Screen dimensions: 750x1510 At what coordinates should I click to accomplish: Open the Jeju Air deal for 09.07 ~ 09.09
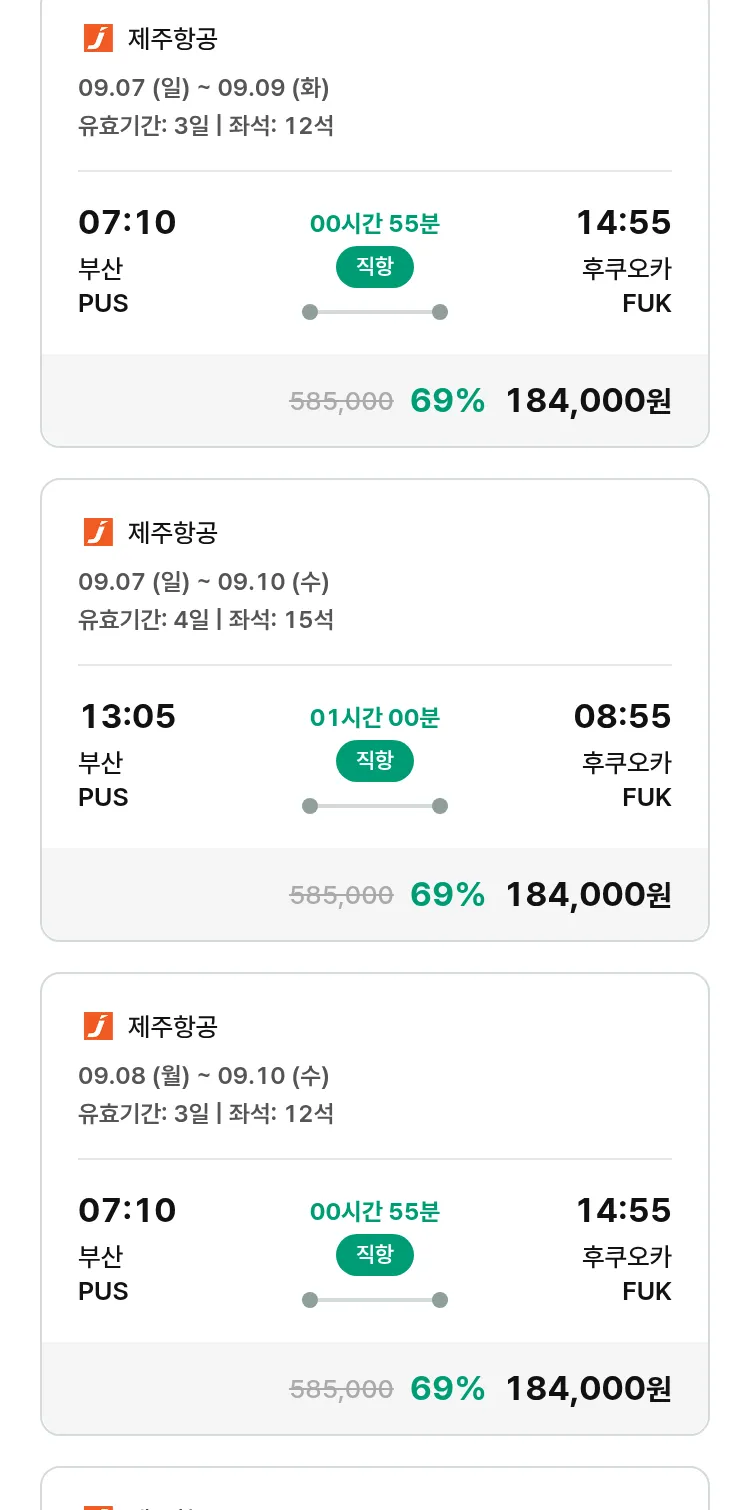375,220
